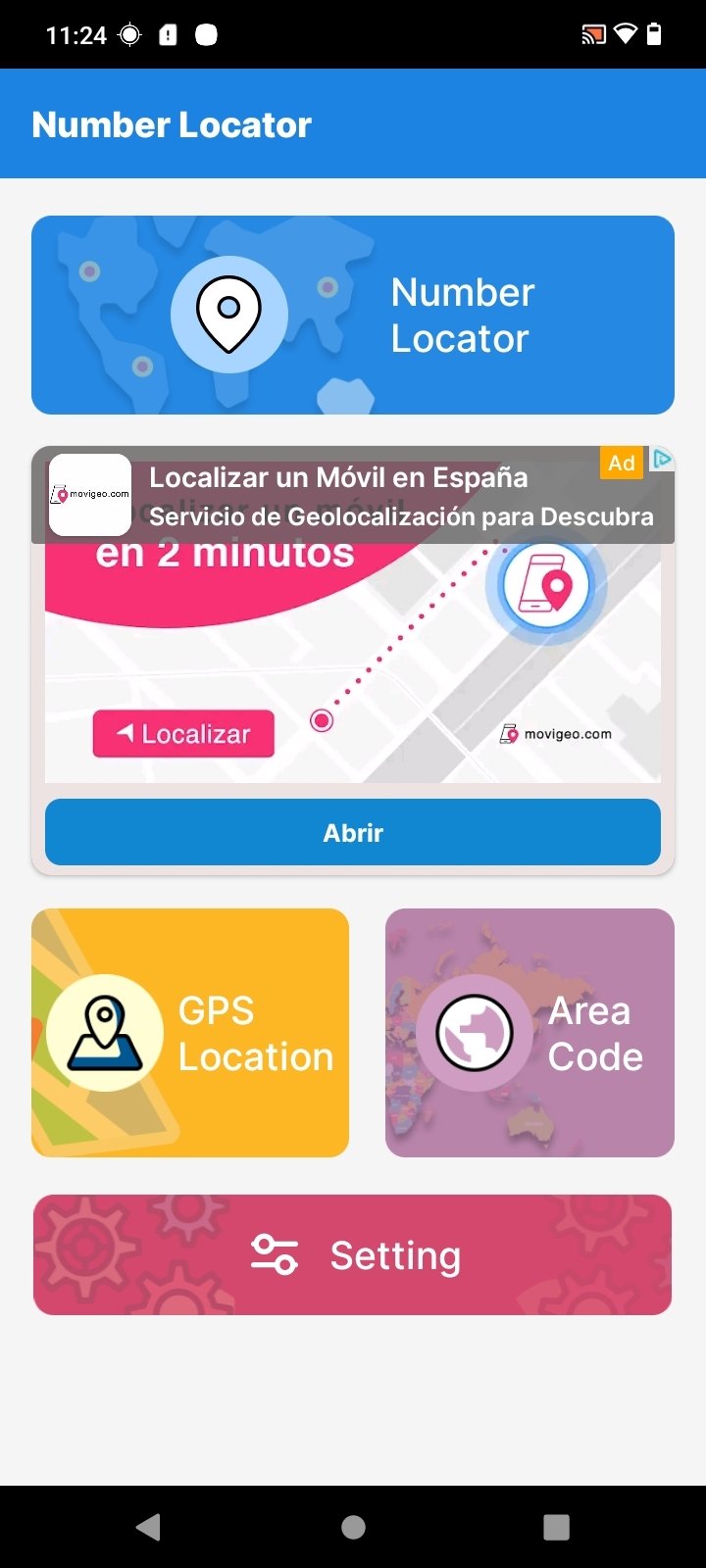Tap the Abrir button on the ad

click(353, 832)
